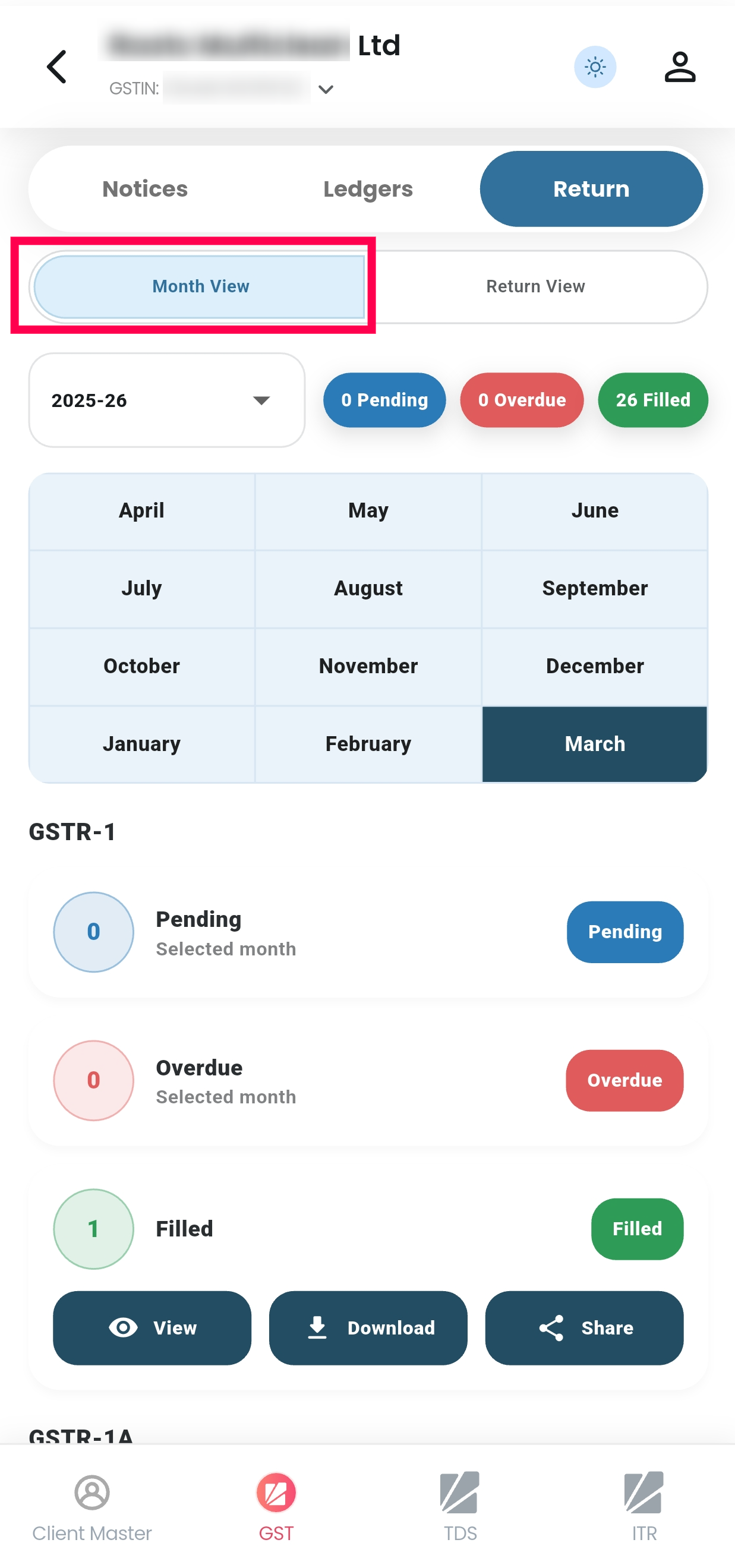View the filled GSTR-1 return

point(152,1327)
